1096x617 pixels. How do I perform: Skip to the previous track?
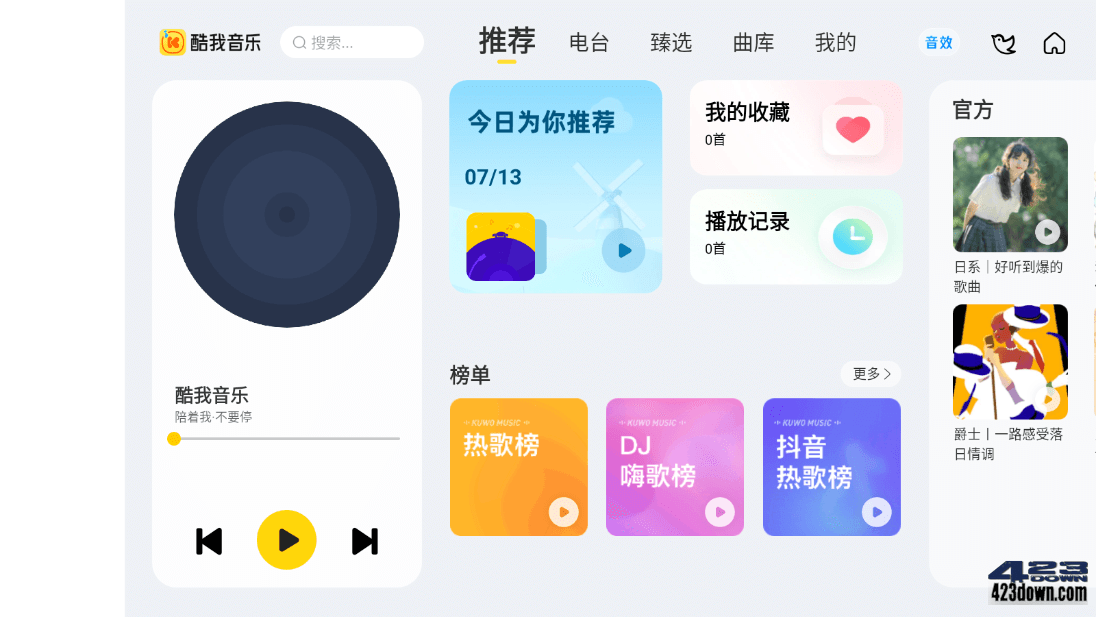click(x=209, y=541)
